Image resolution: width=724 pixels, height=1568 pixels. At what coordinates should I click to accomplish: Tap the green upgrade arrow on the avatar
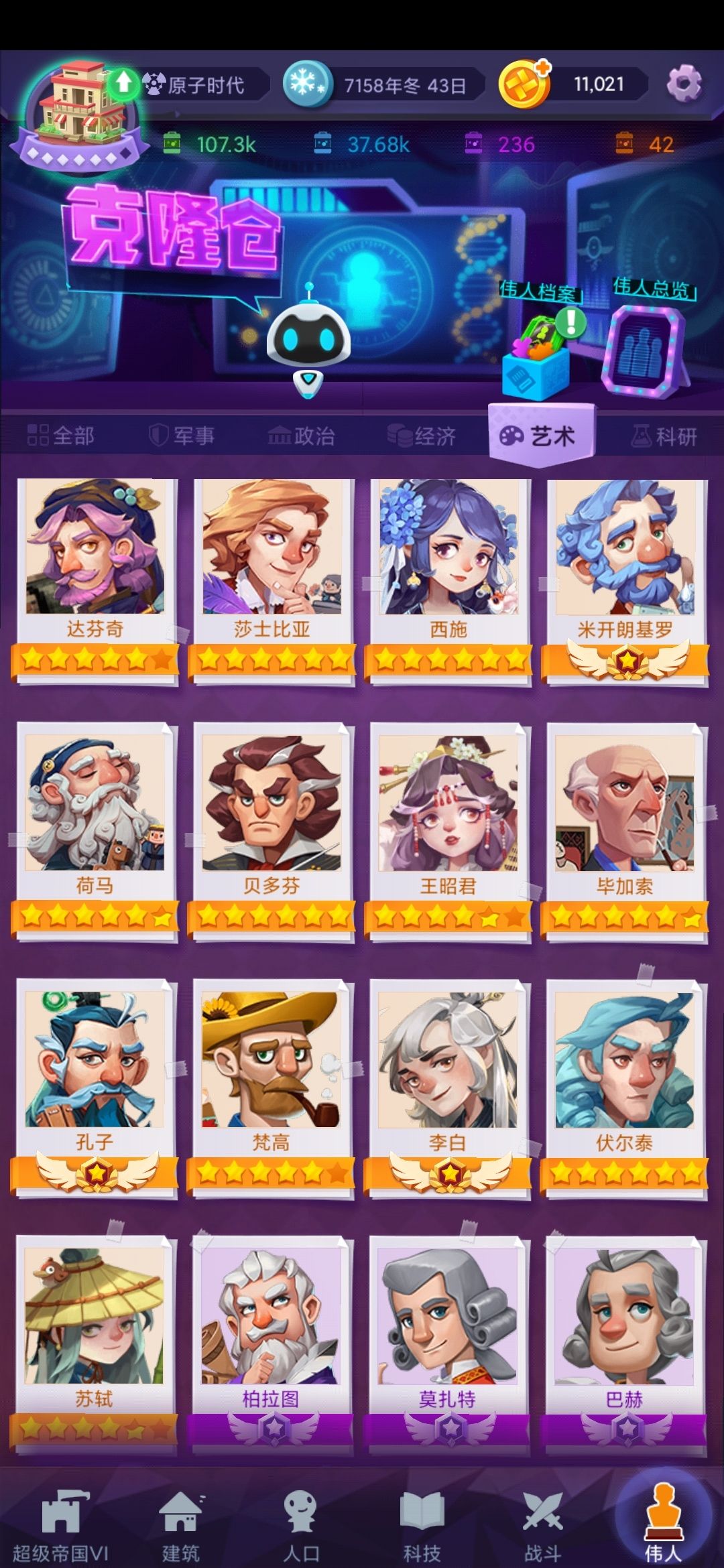[123, 82]
